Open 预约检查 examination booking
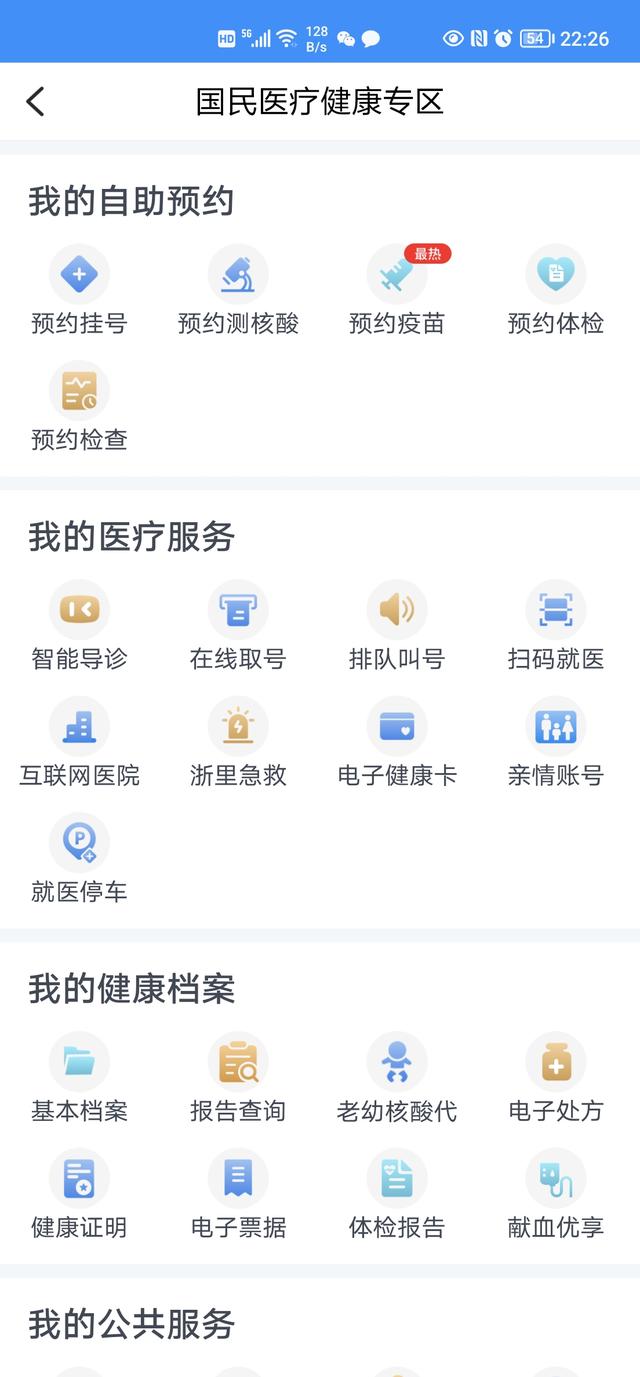 click(79, 391)
